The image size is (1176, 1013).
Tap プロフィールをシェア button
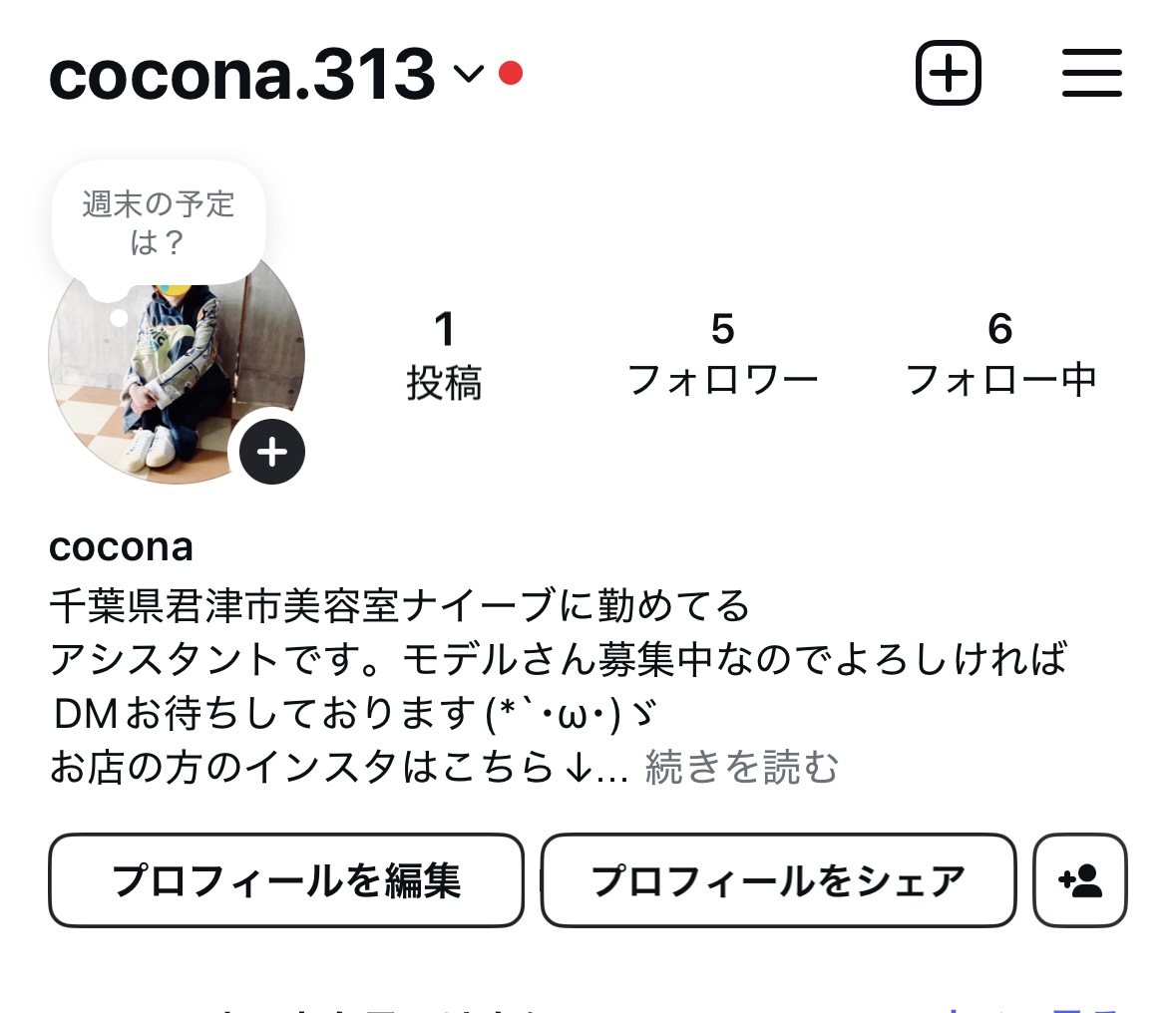click(x=778, y=880)
